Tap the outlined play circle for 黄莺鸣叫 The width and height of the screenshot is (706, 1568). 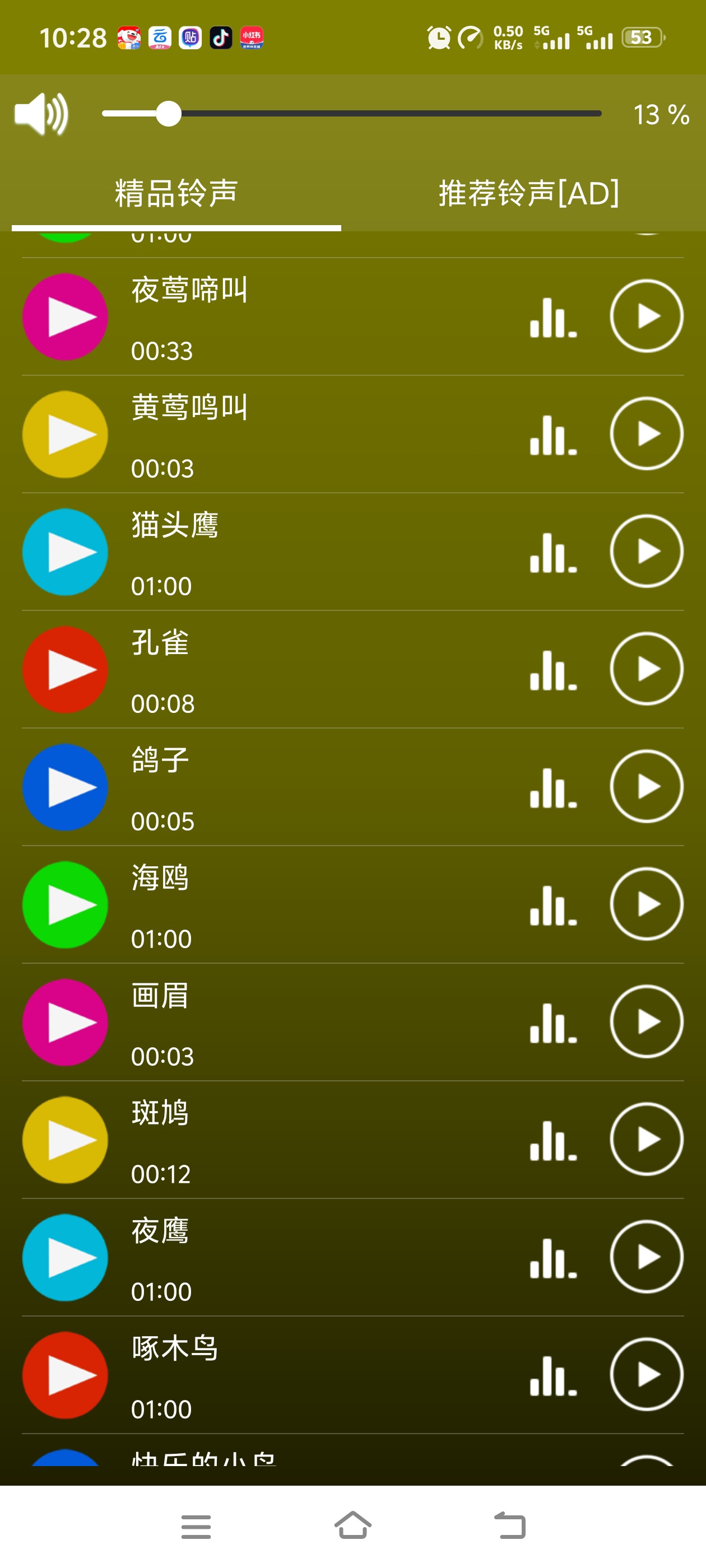pos(646,433)
